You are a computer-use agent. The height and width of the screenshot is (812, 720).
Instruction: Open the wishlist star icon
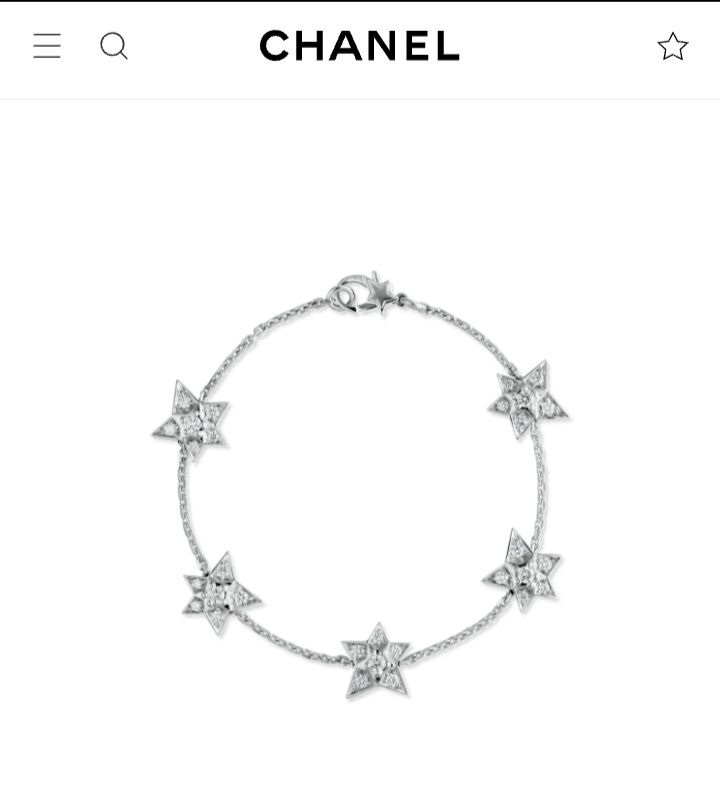point(672,46)
